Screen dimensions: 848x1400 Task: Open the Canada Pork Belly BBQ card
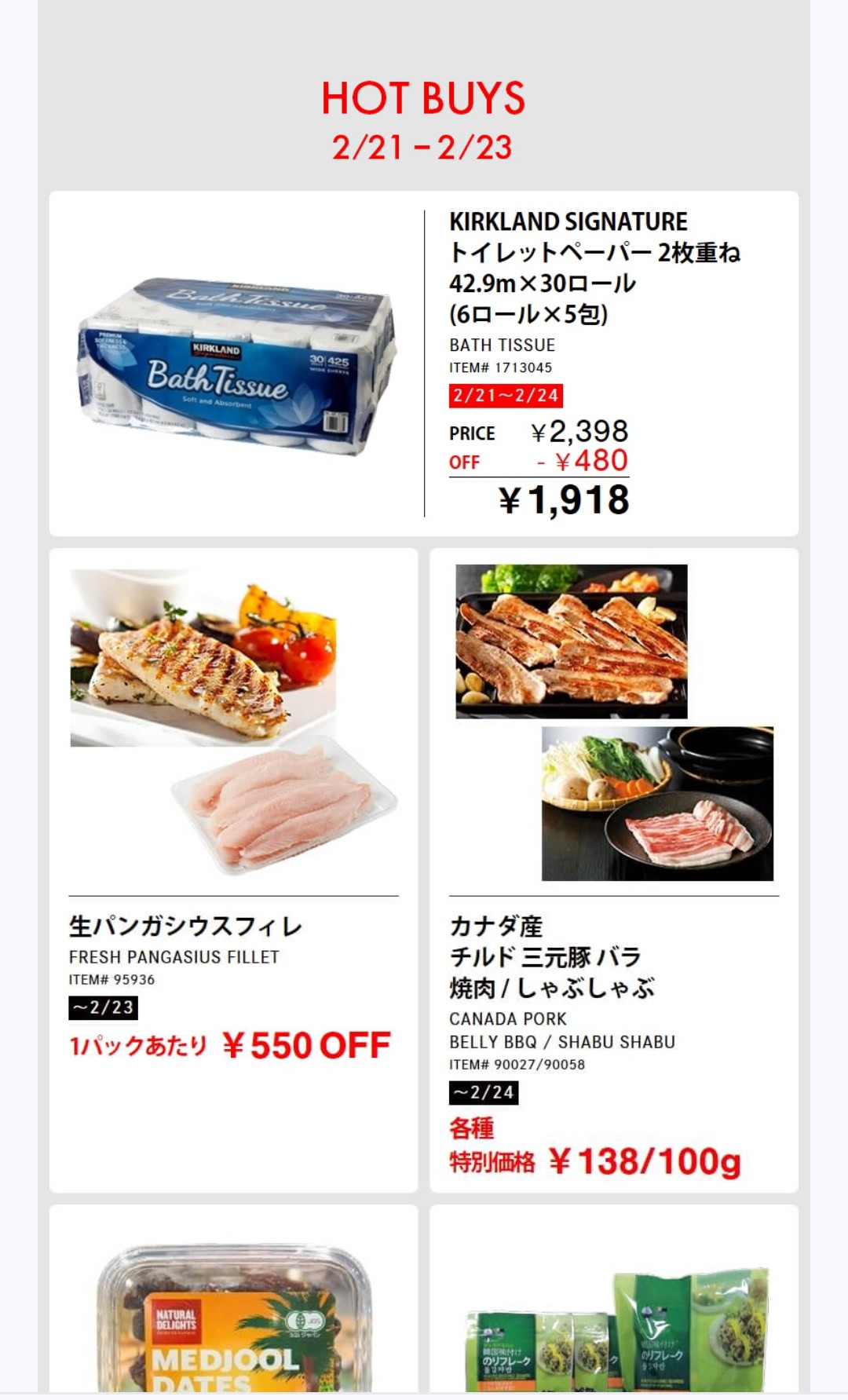614,870
